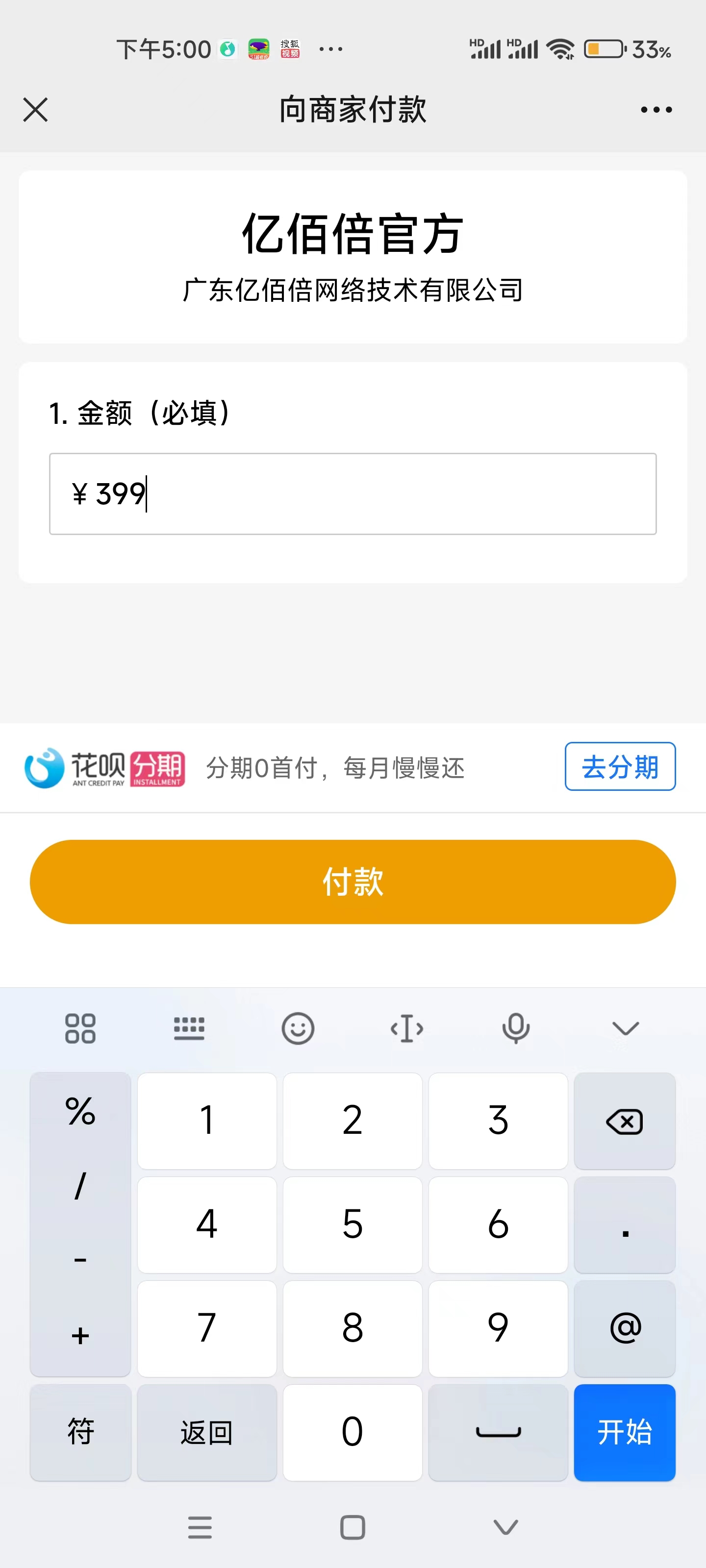Screen dimensions: 706x1568
Task: Open the three-dot overflow menu
Action: pos(656,110)
